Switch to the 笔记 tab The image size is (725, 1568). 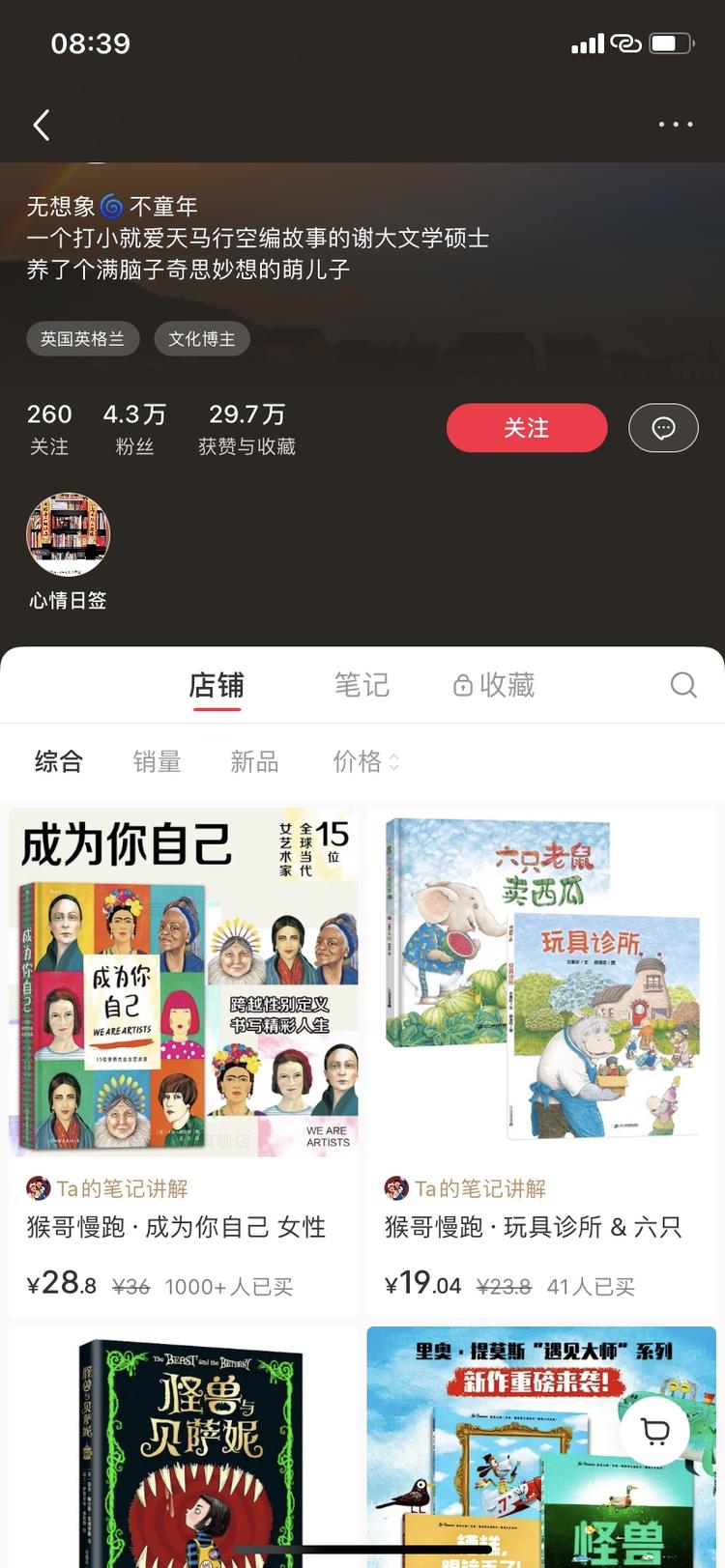tap(362, 685)
